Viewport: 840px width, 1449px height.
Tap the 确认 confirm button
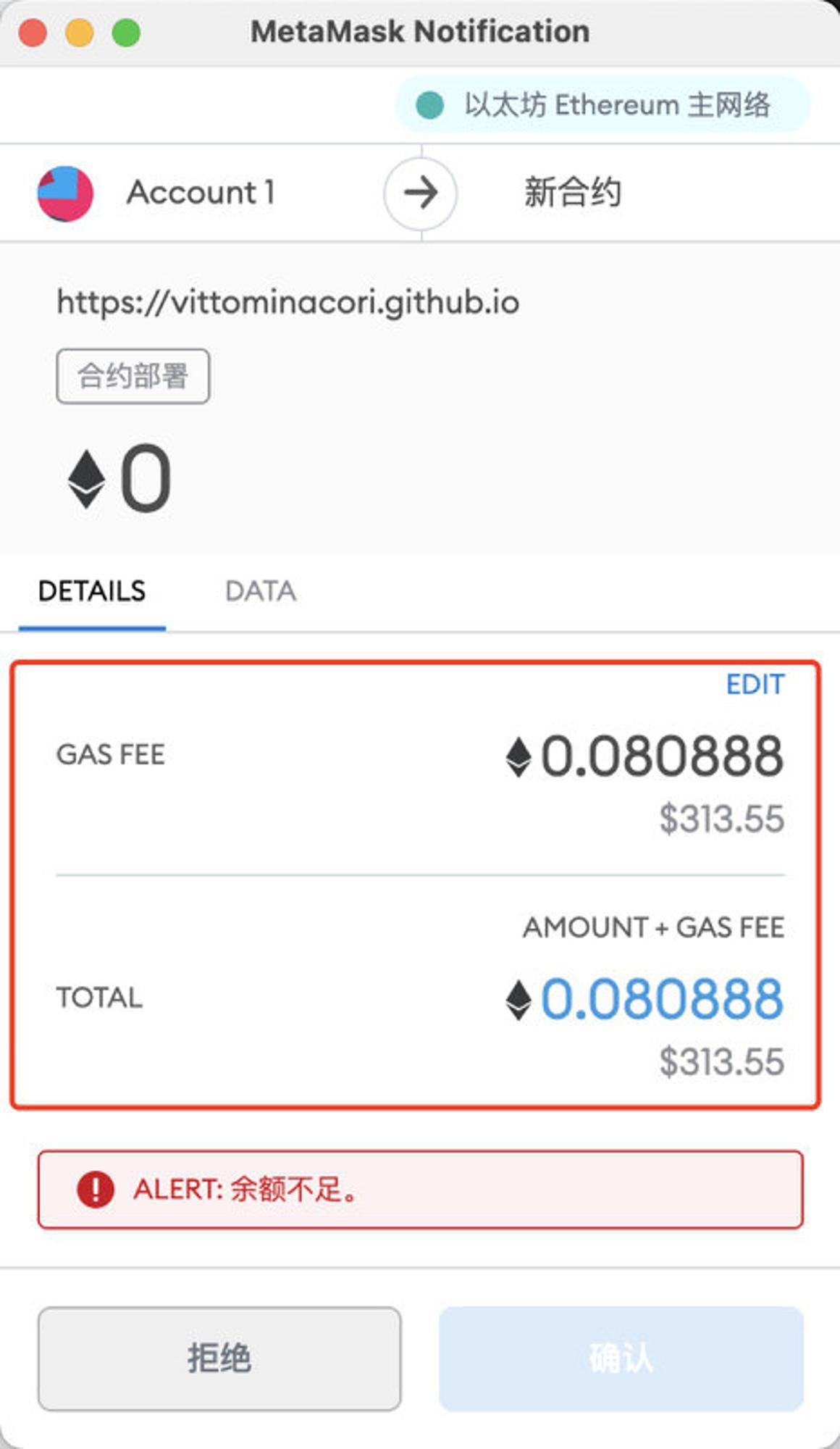pos(621,1358)
